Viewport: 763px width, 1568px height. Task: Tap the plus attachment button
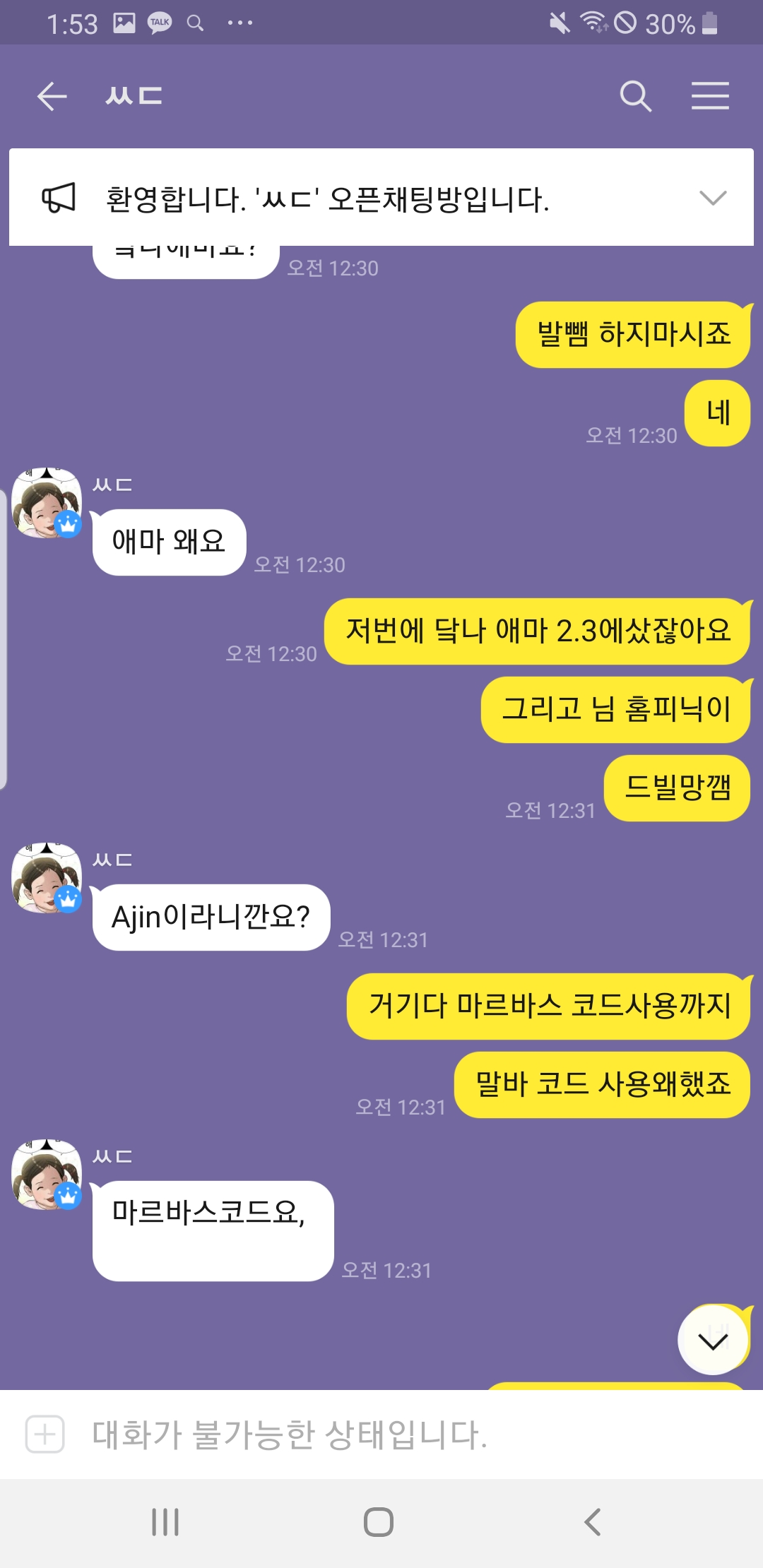point(45,1435)
